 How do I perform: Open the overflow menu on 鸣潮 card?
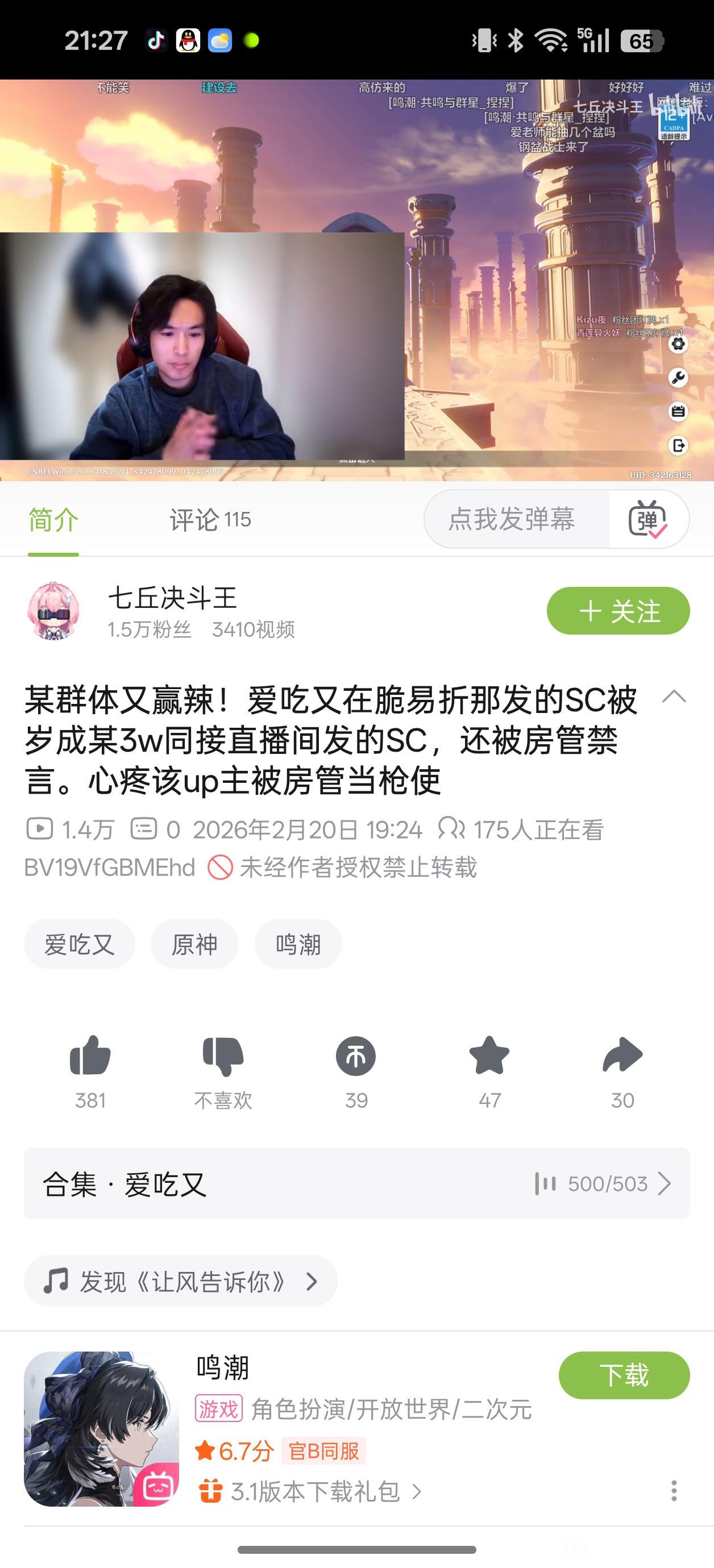click(674, 1491)
